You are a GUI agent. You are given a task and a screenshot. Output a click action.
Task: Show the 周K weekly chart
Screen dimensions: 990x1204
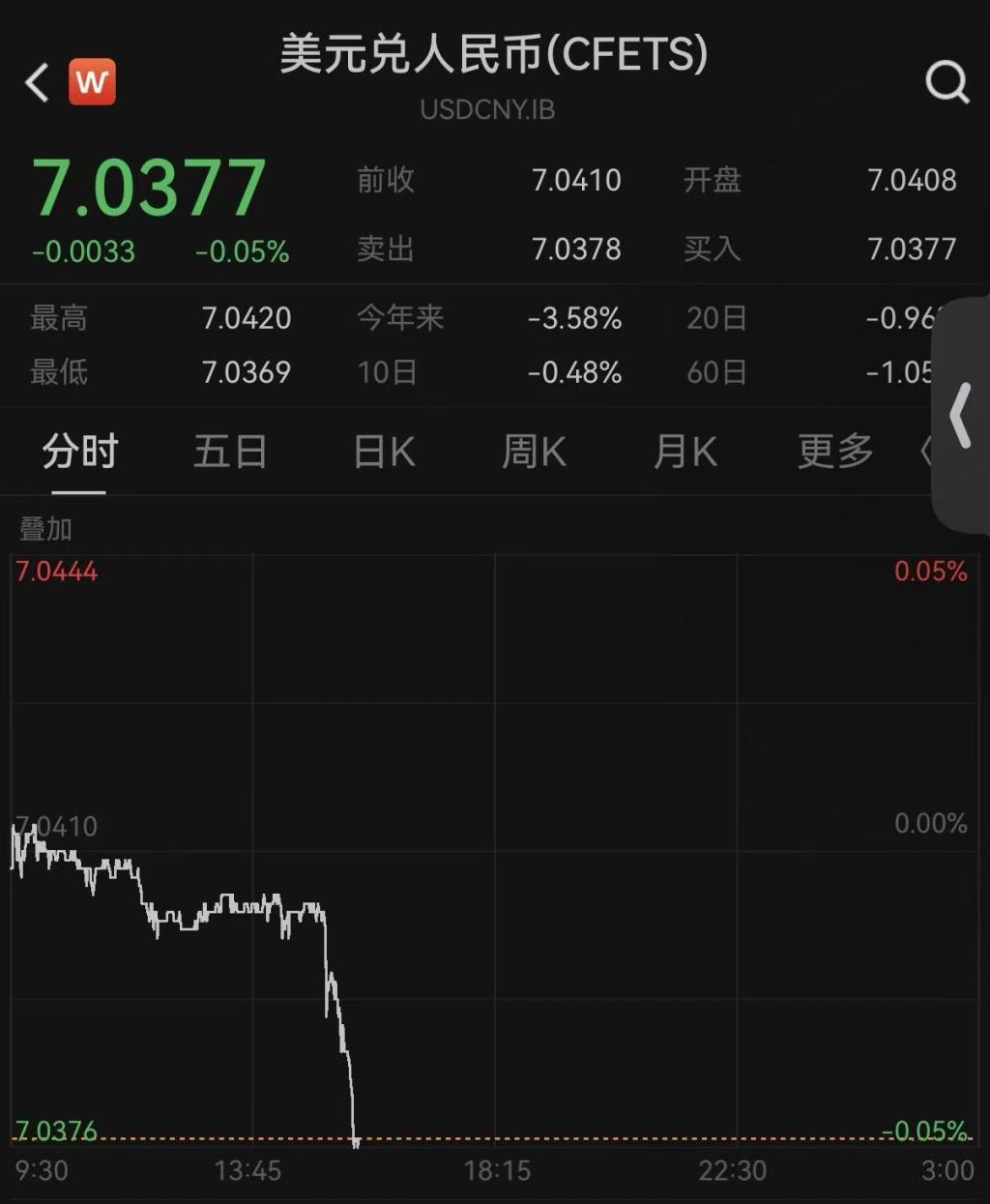[534, 452]
